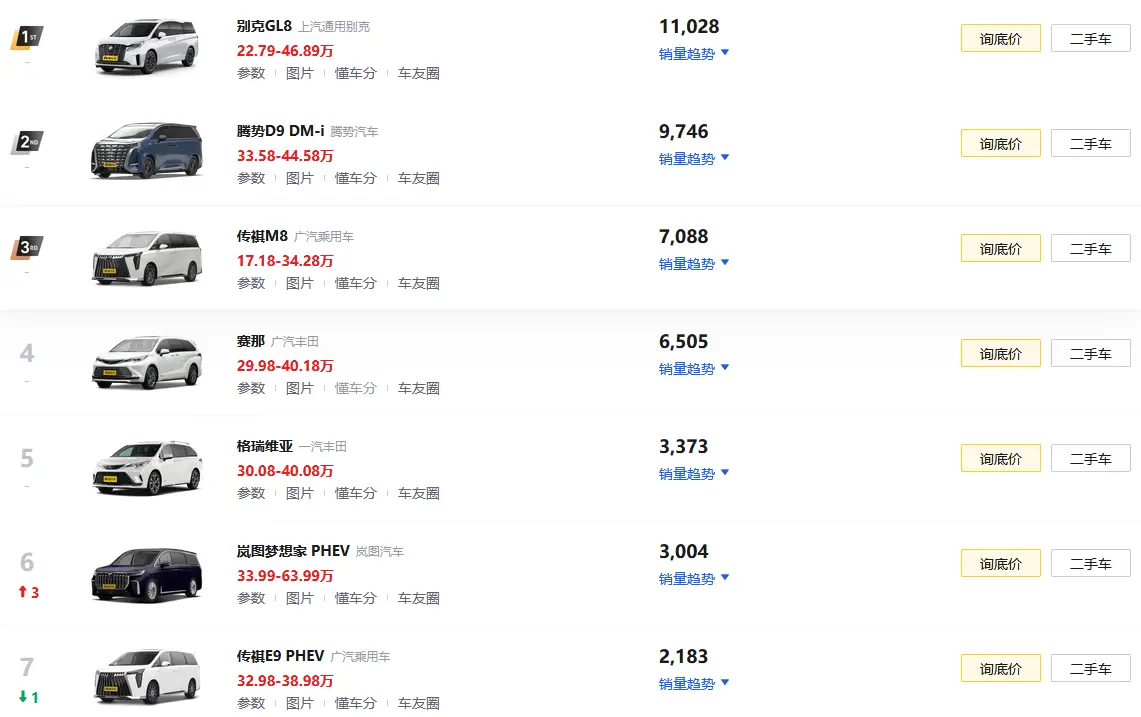
Task: Open 腾势D9 DM-i model title
Action: point(280,131)
